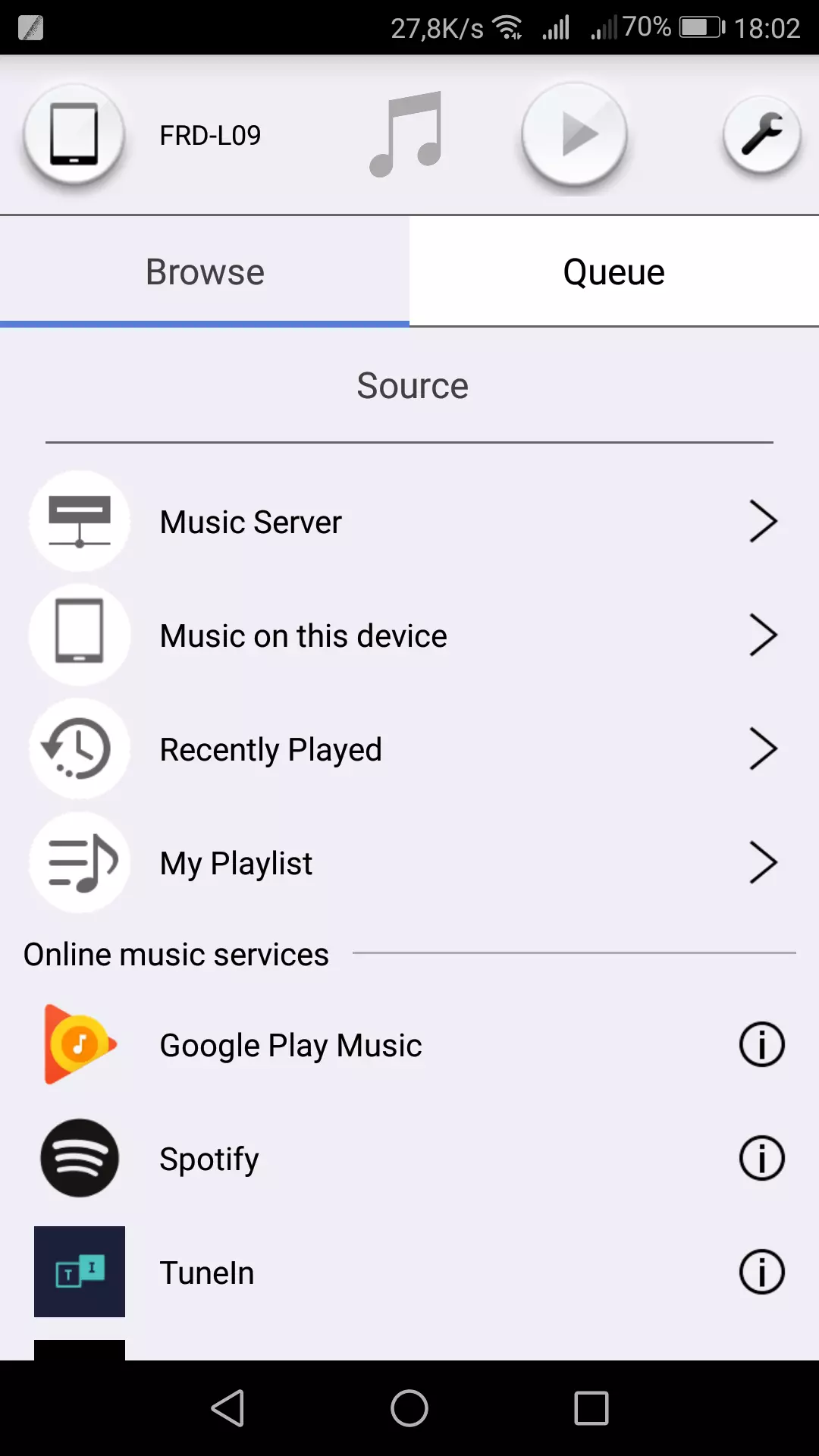The height and width of the screenshot is (1456, 819).
Task: Switch to the Queue tab
Action: (614, 271)
